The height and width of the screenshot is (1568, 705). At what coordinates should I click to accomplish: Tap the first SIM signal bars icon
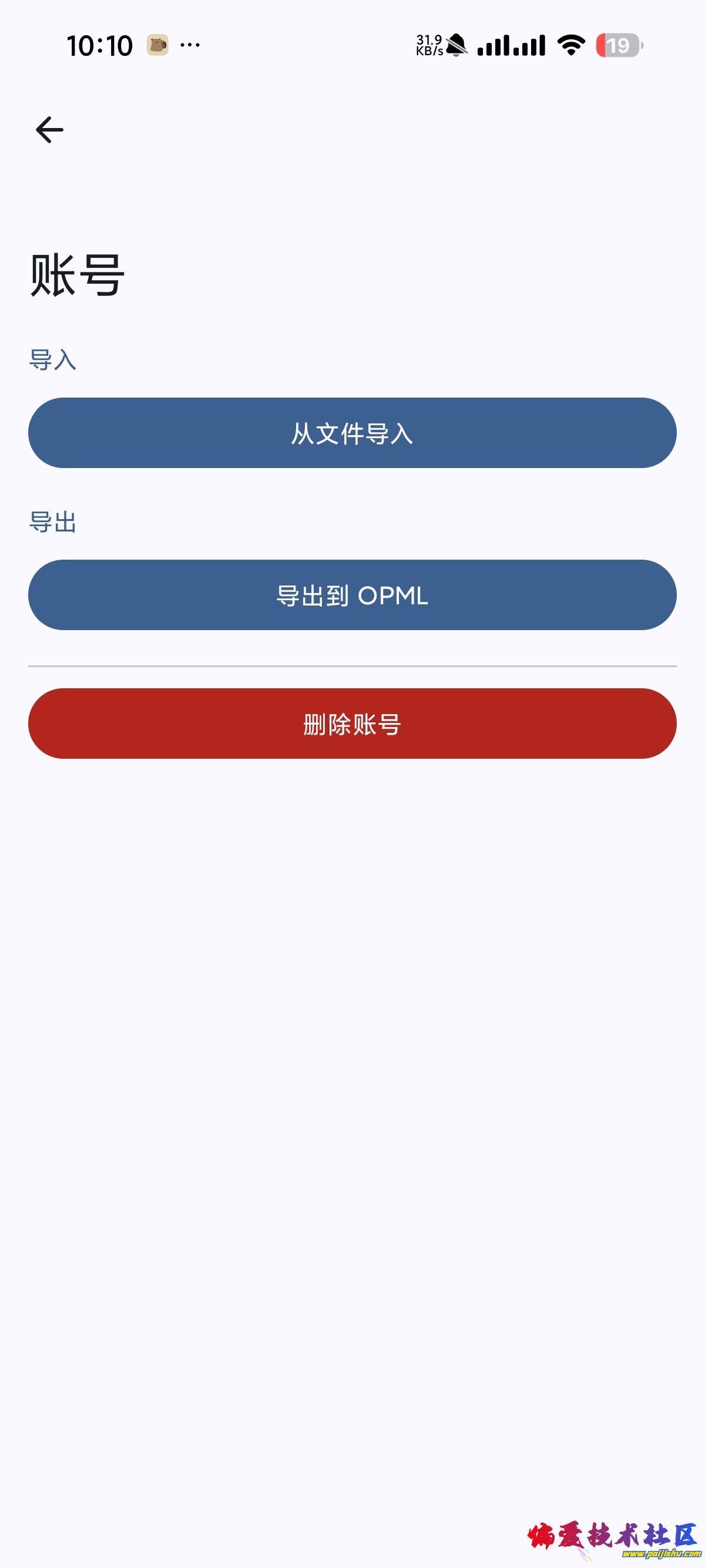point(493,45)
